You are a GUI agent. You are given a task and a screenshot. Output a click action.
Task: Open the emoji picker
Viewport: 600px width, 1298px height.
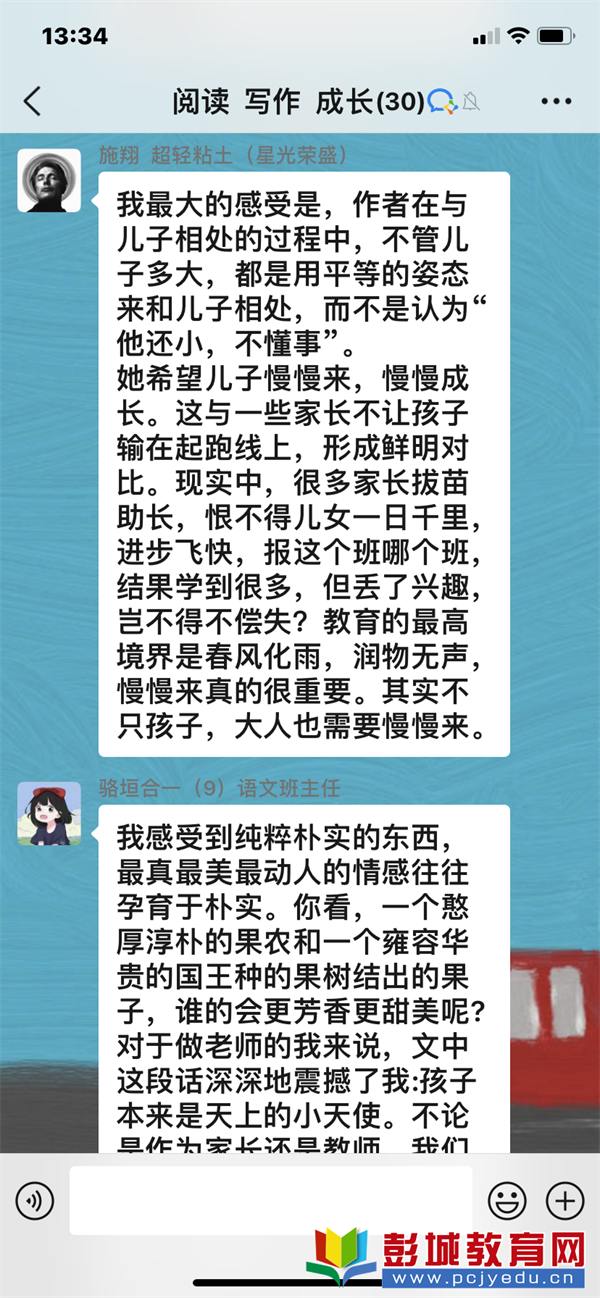(x=507, y=1200)
